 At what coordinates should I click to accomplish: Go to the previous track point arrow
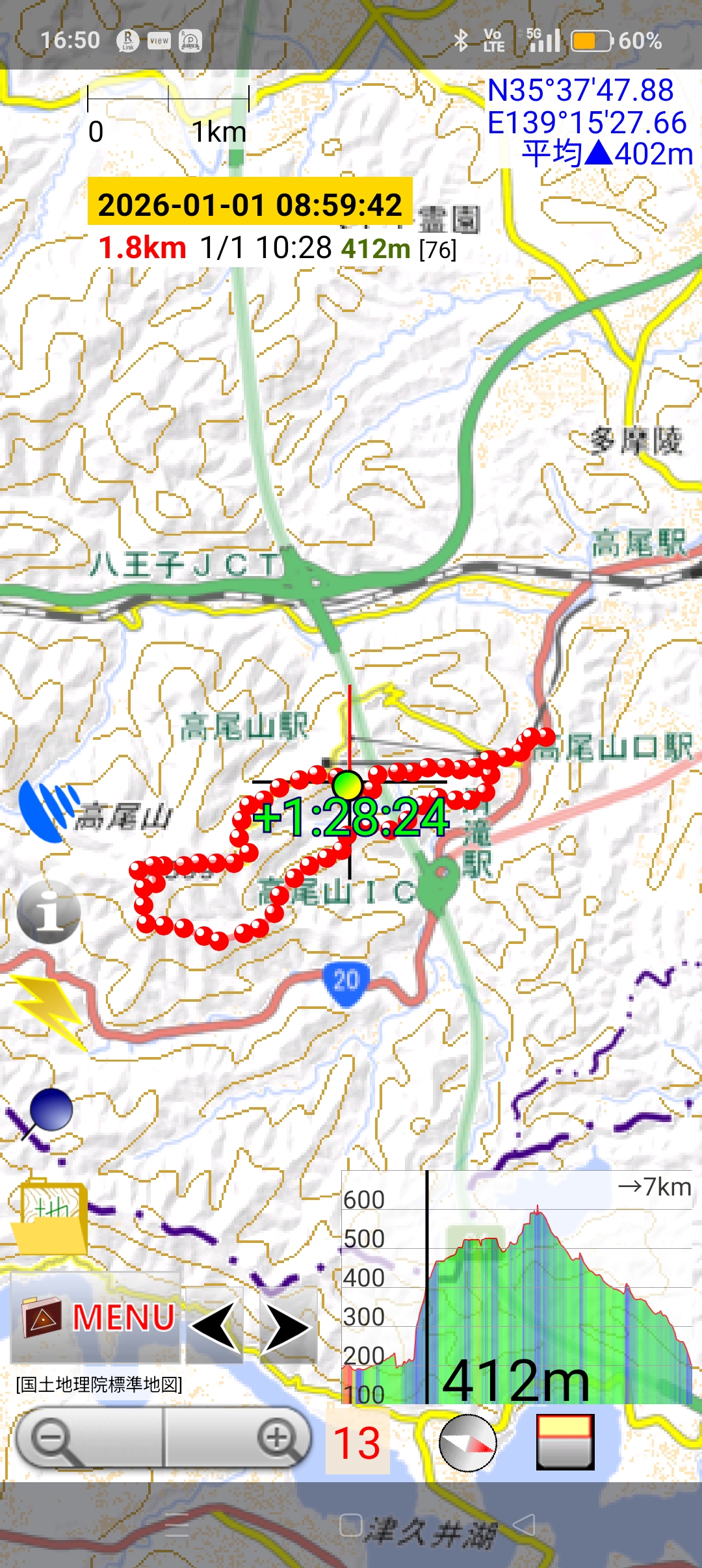pyautogui.click(x=214, y=1326)
